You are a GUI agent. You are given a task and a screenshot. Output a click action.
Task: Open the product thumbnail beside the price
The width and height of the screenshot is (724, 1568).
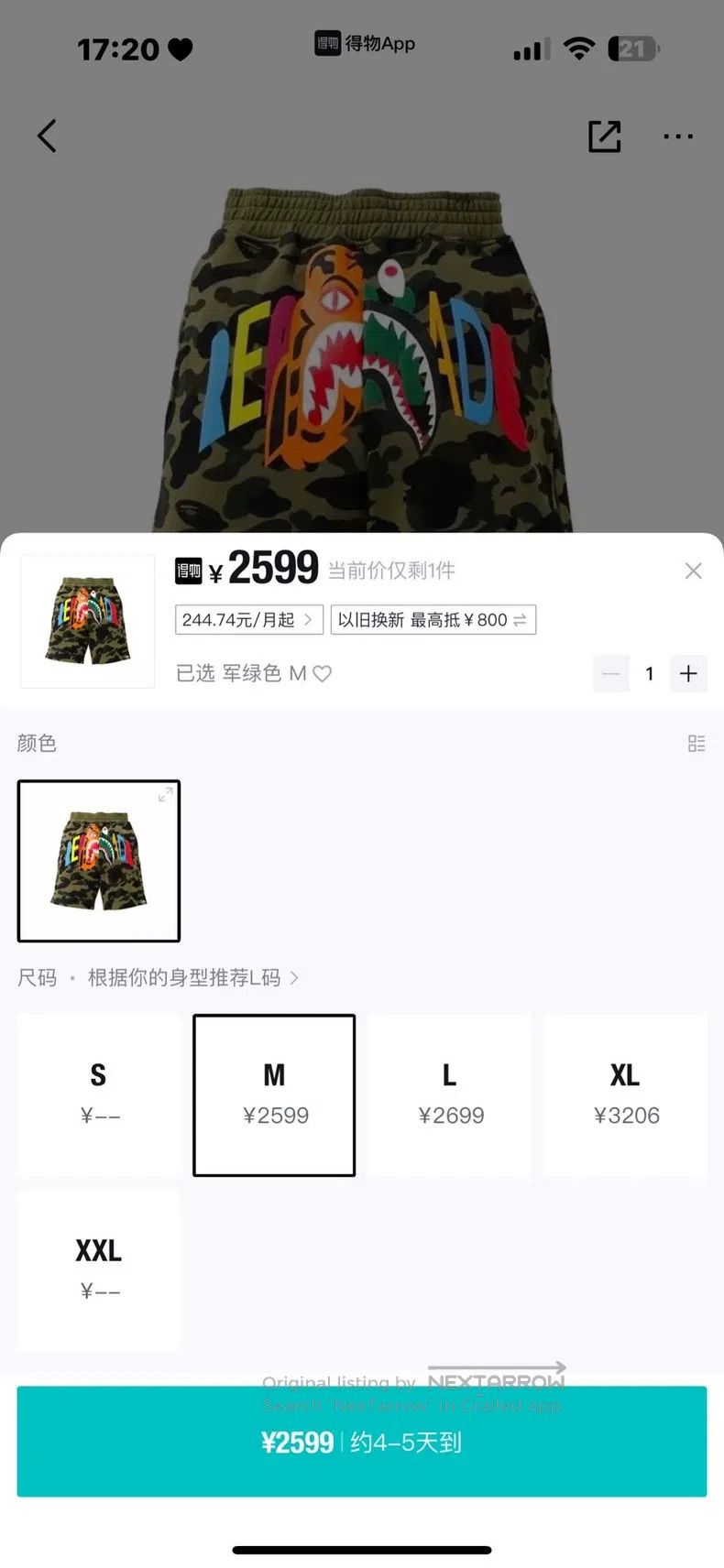88,621
